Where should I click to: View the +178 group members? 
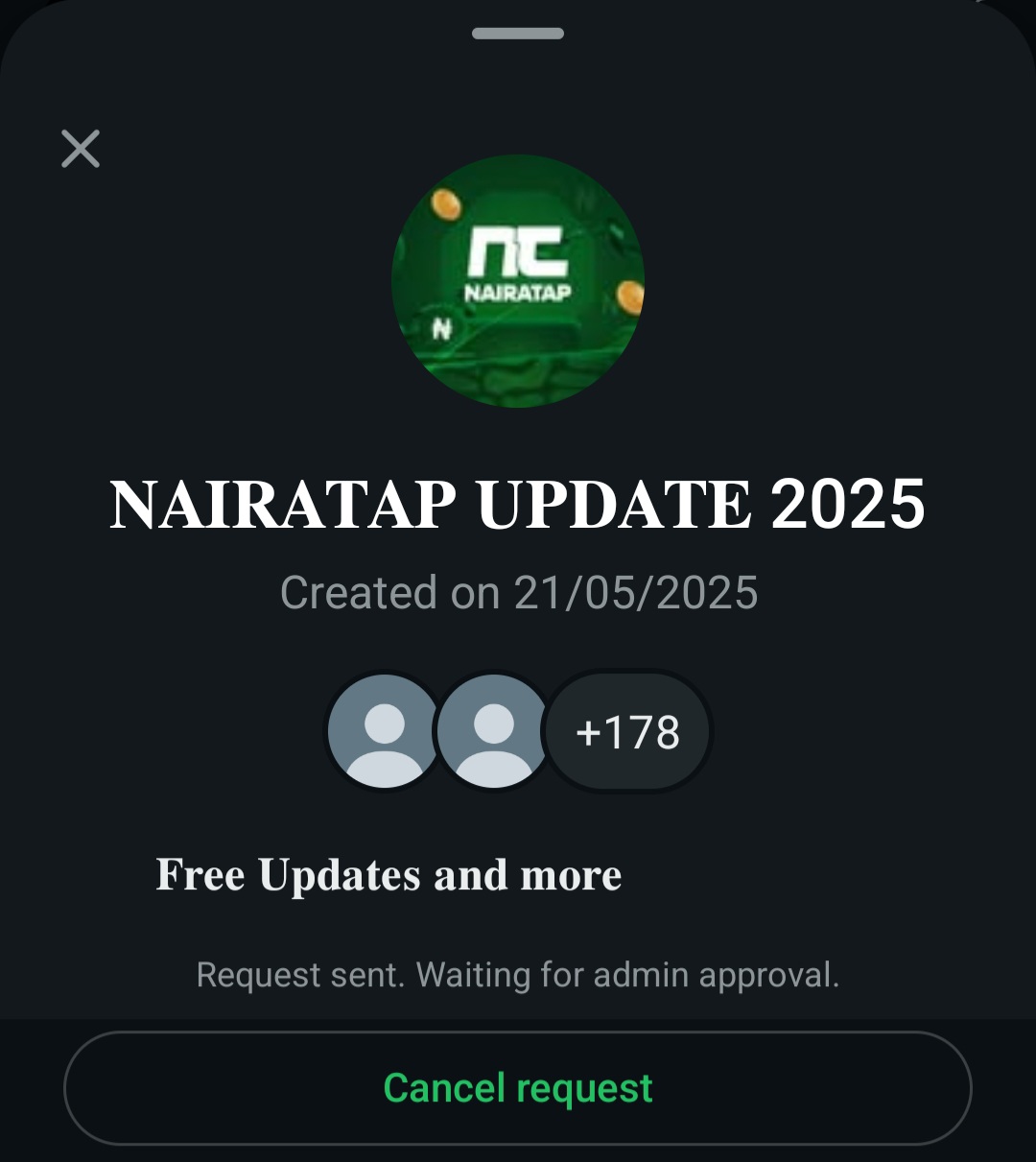point(627,732)
